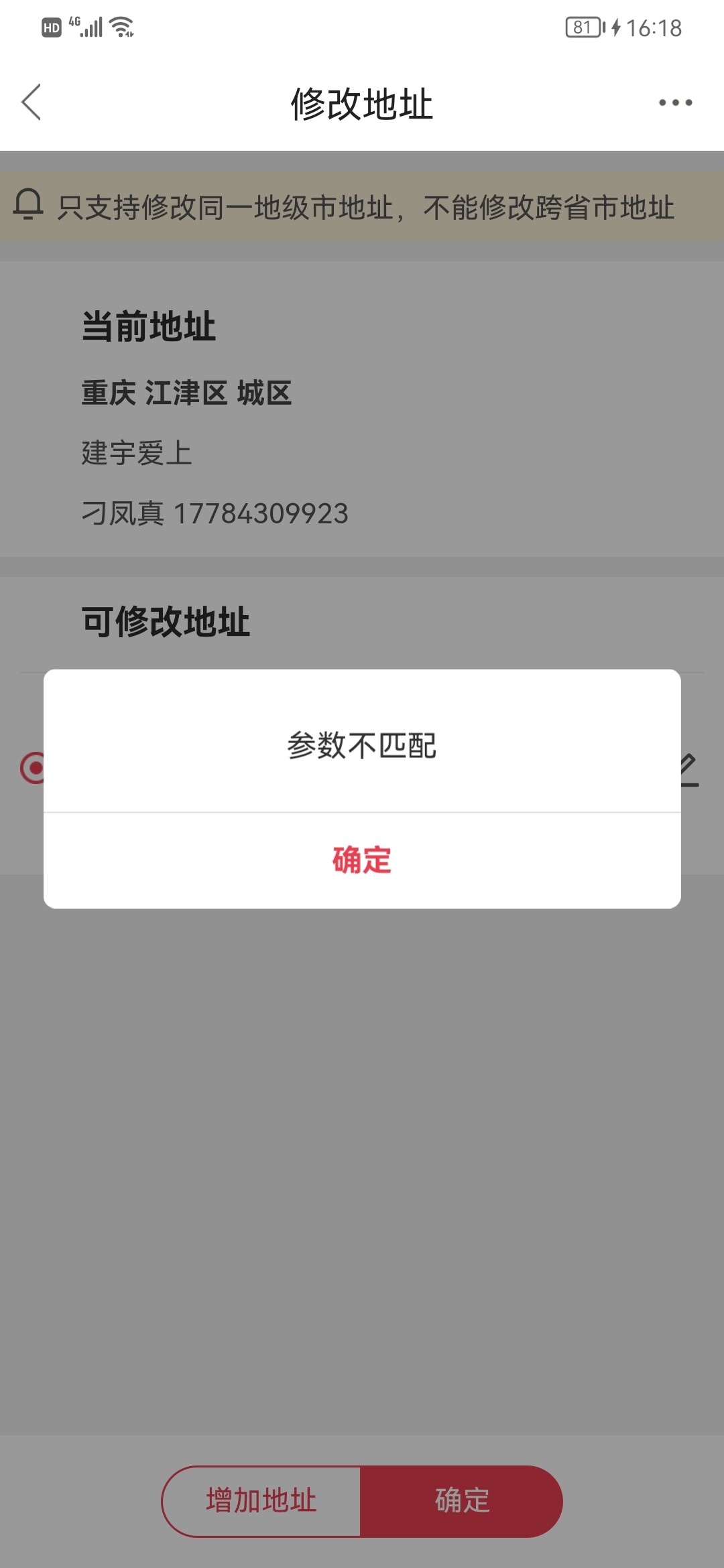Viewport: 724px width, 1568px height.
Task: Go back from 修改地址 page
Action: pos(32,103)
